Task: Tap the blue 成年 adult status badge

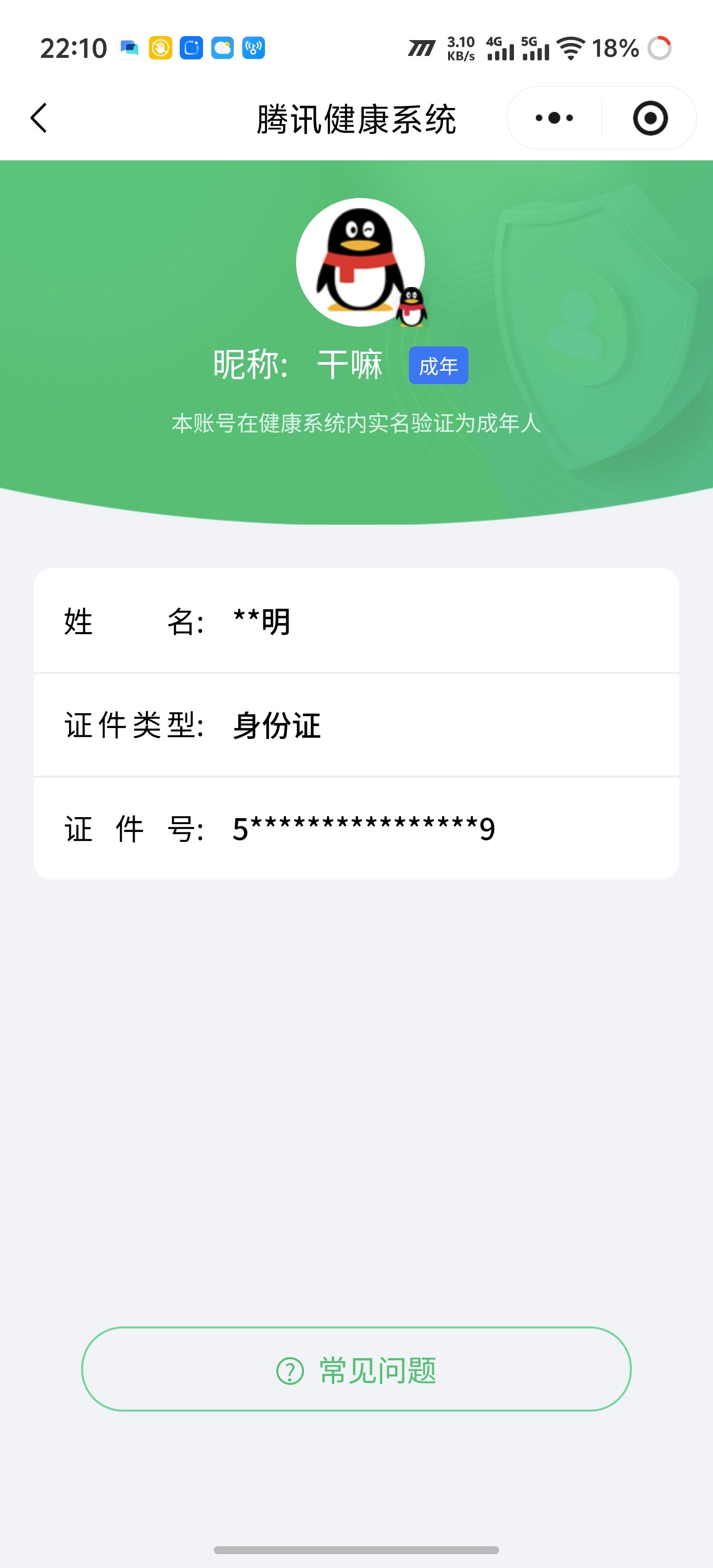Action: click(x=440, y=365)
